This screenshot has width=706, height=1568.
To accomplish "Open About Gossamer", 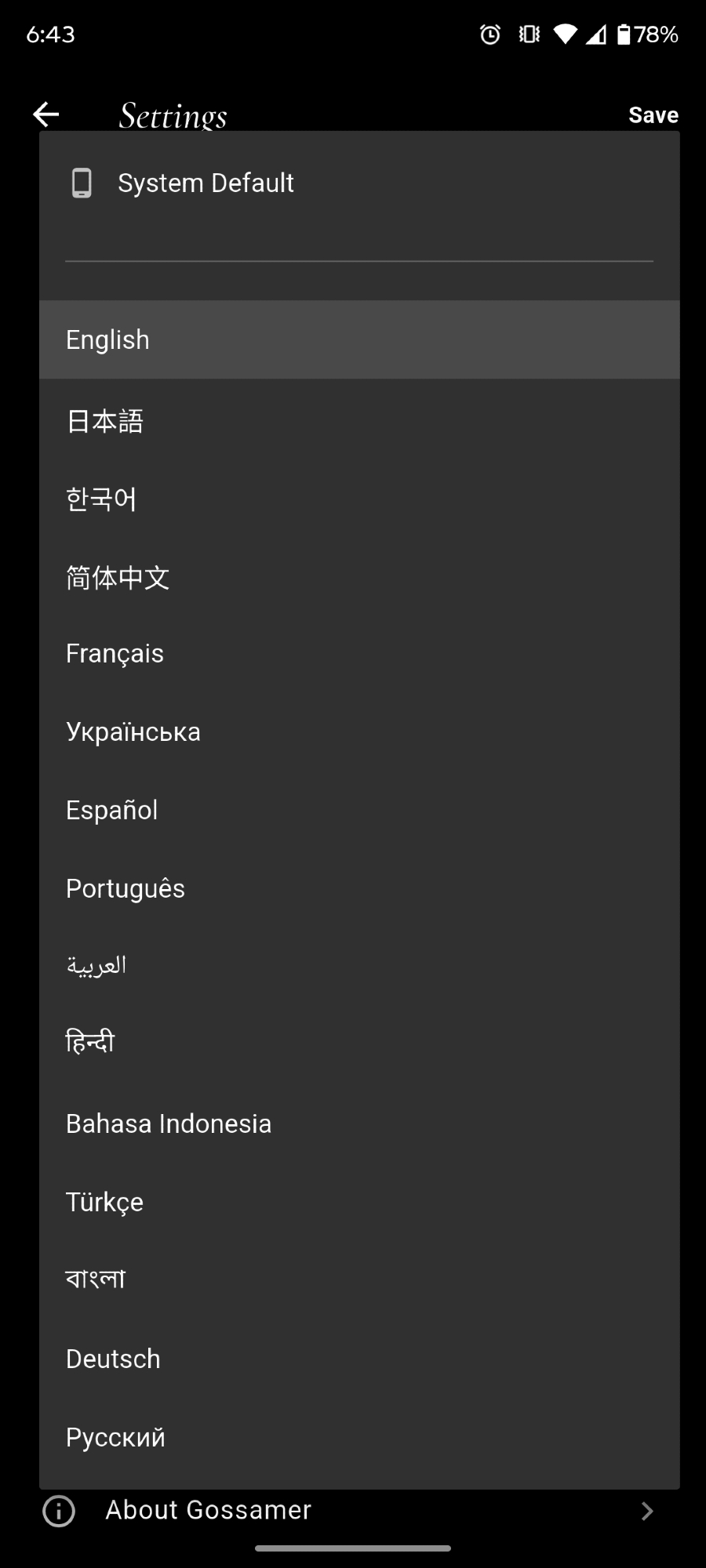I will coord(209,1510).
